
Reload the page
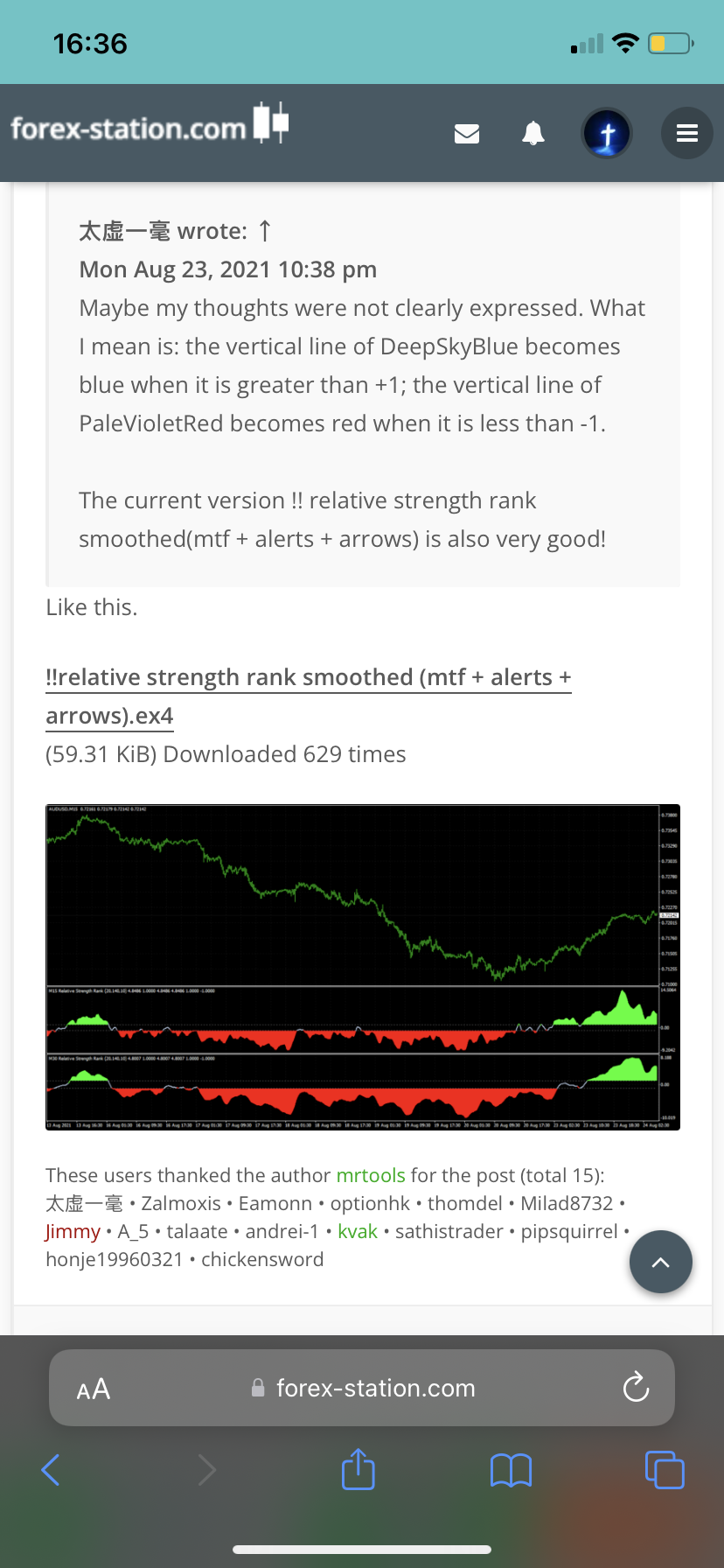click(636, 1388)
